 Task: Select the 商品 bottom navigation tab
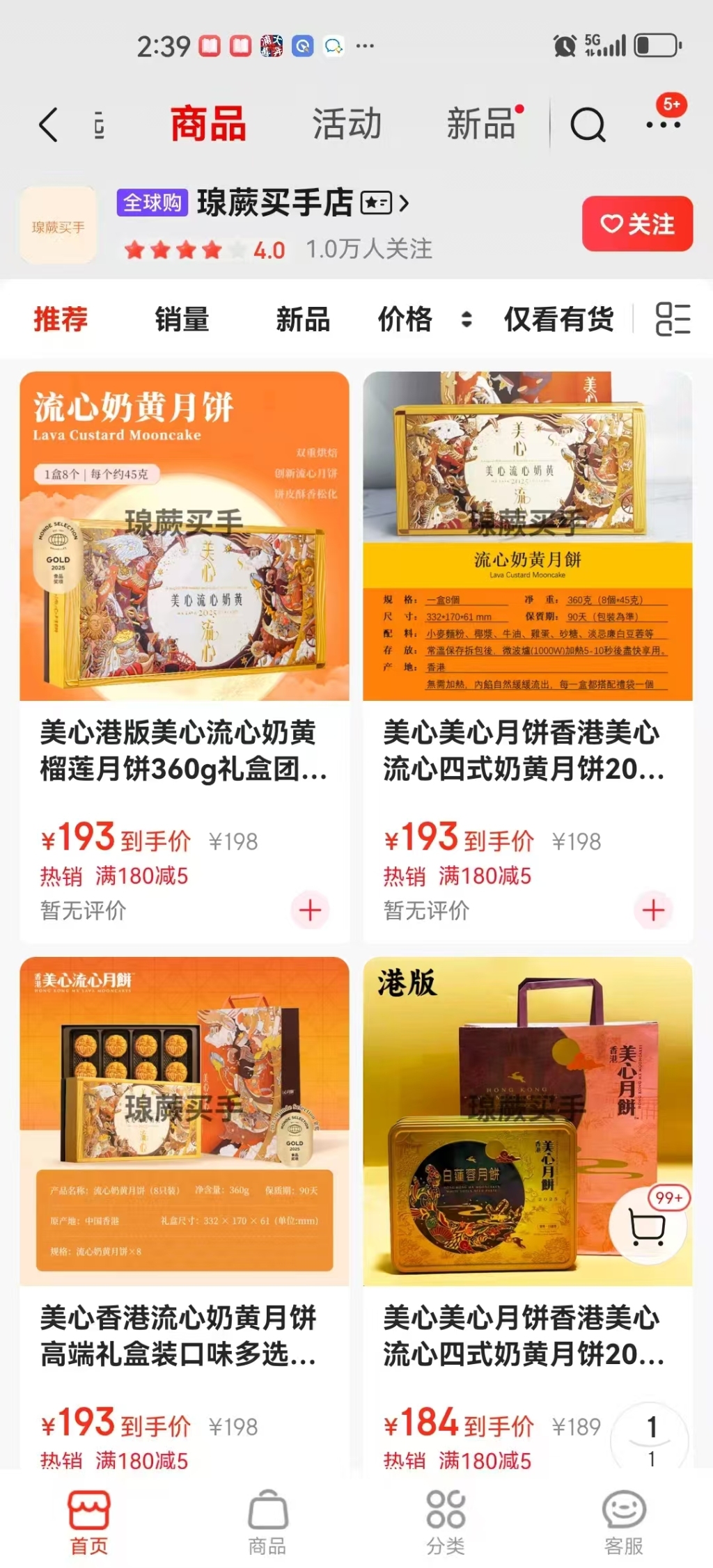point(267,1522)
